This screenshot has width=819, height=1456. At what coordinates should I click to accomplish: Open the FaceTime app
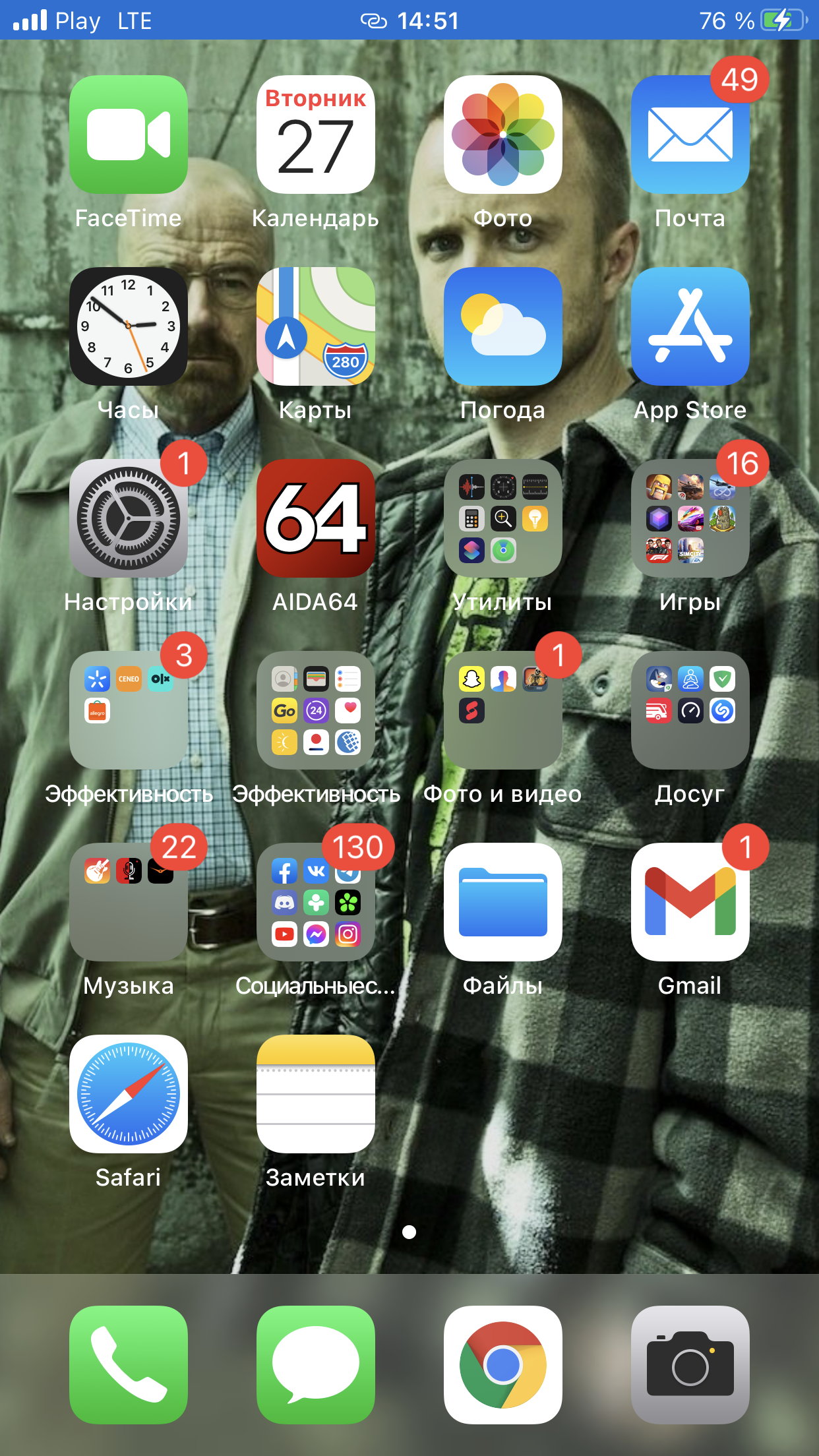129,135
